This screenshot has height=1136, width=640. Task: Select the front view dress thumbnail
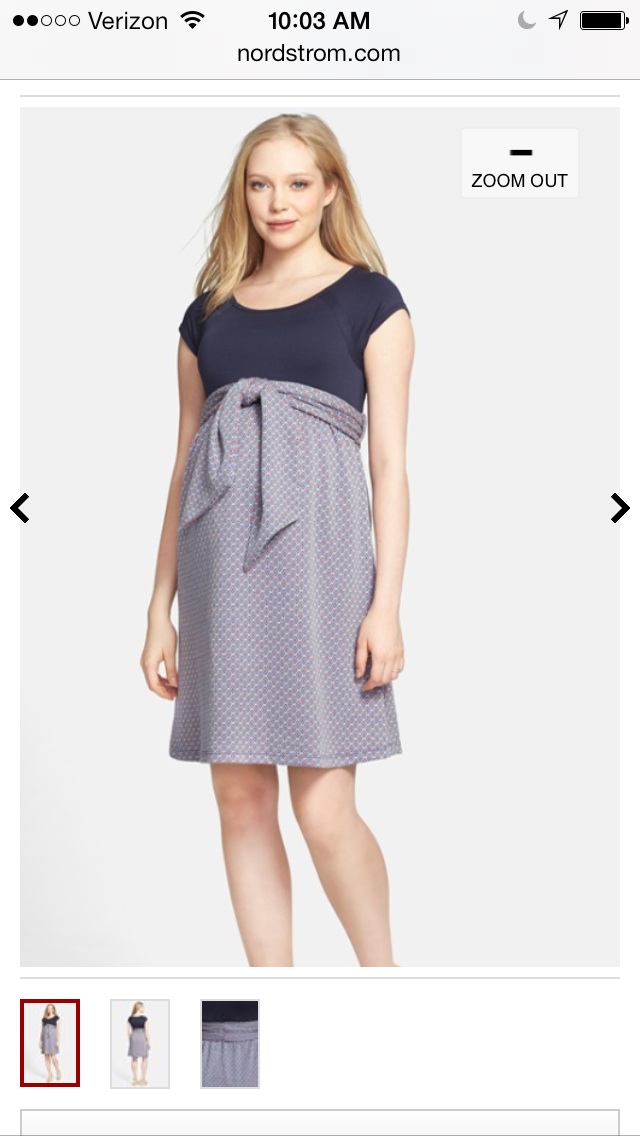pos(50,1043)
